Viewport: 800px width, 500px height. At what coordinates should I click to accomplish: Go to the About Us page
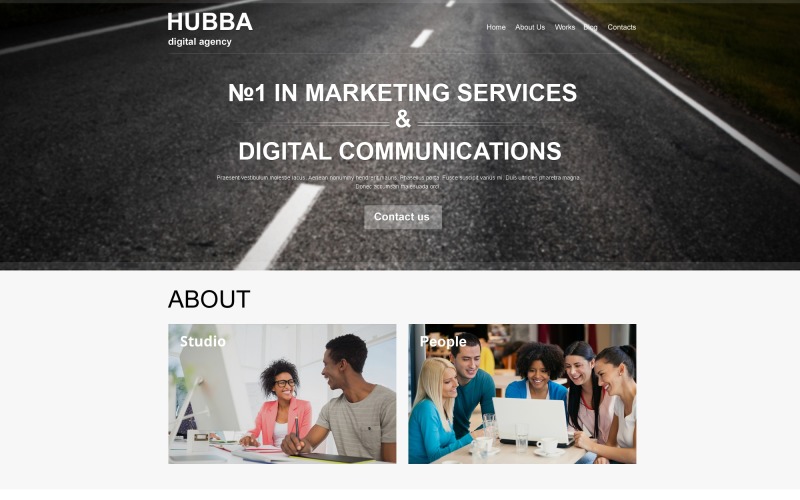pyautogui.click(x=530, y=27)
